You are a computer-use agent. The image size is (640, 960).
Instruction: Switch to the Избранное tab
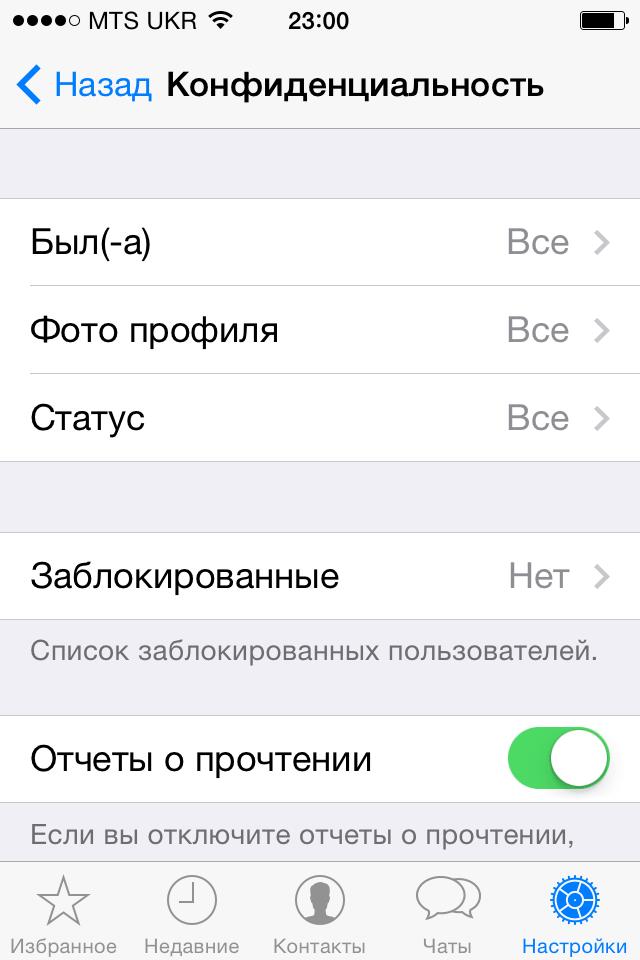coord(64,912)
